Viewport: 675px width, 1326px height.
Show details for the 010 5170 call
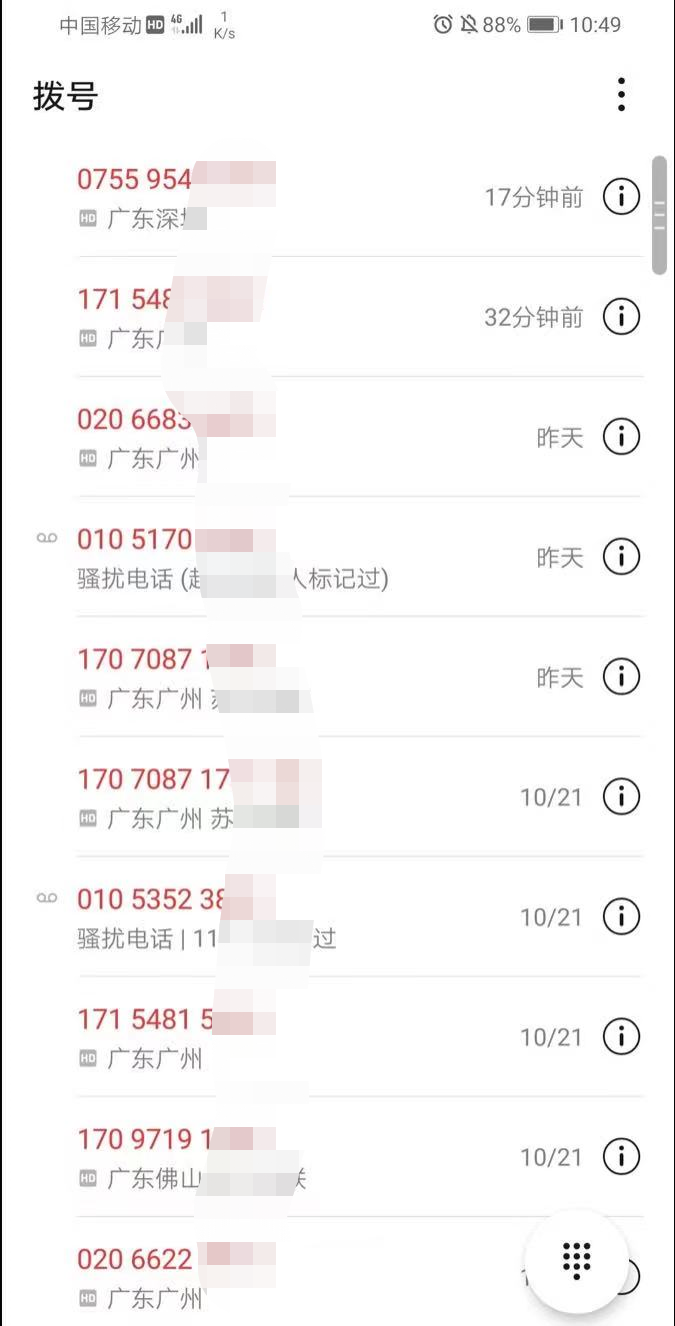[621, 557]
